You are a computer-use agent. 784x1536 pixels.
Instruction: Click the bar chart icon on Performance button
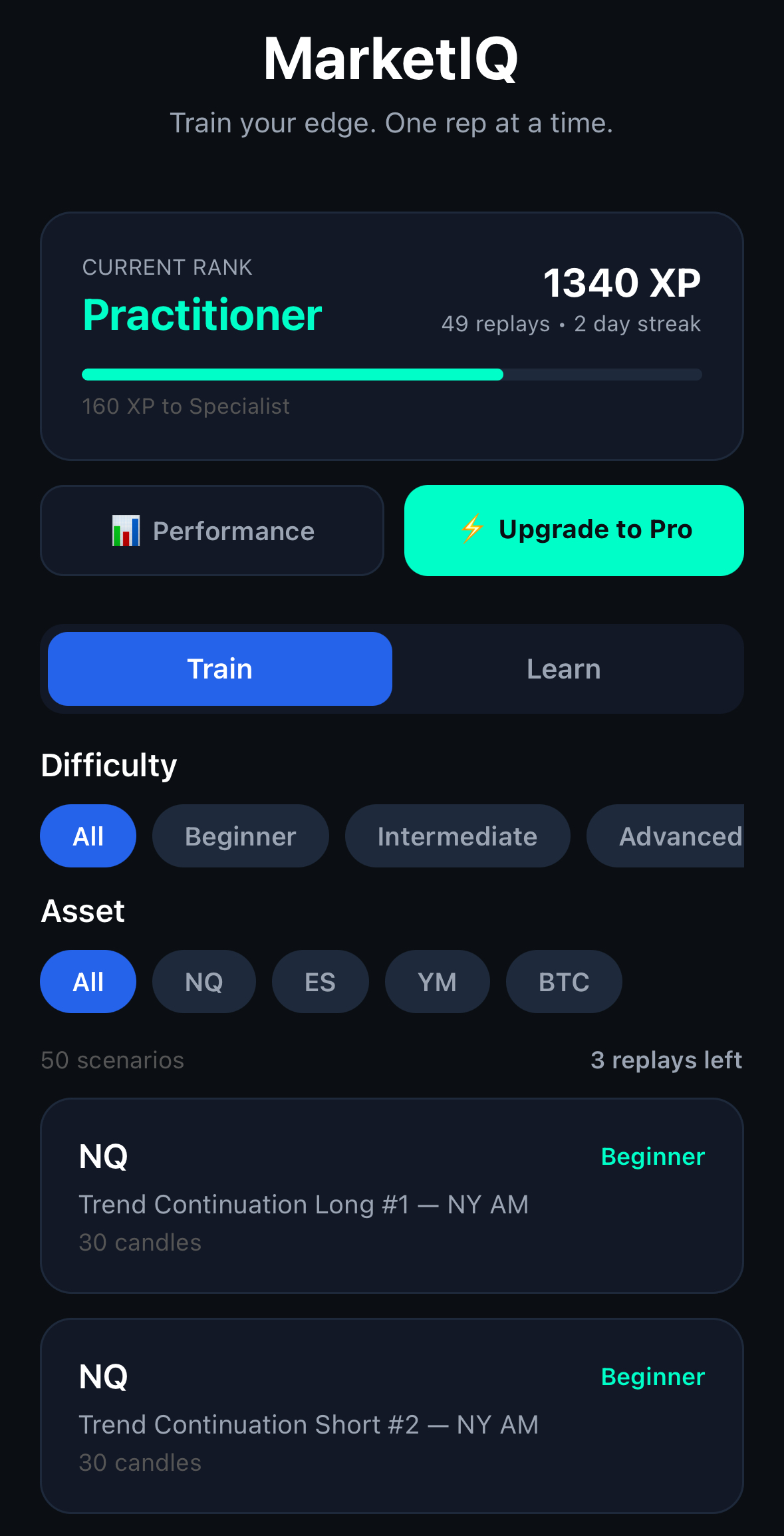(x=126, y=530)
